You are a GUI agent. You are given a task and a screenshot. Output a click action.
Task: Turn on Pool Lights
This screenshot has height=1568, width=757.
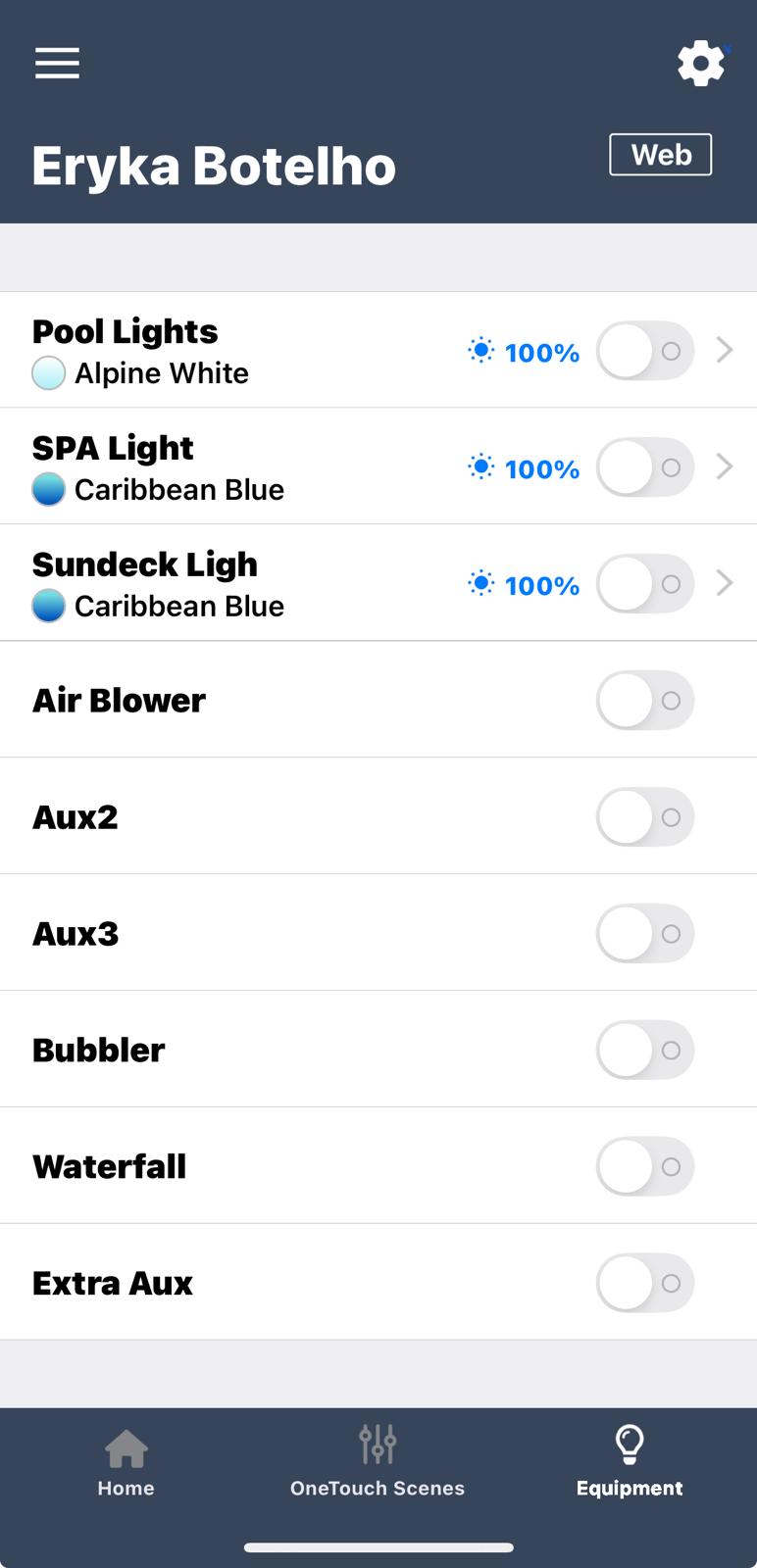(x=644, y=351)
